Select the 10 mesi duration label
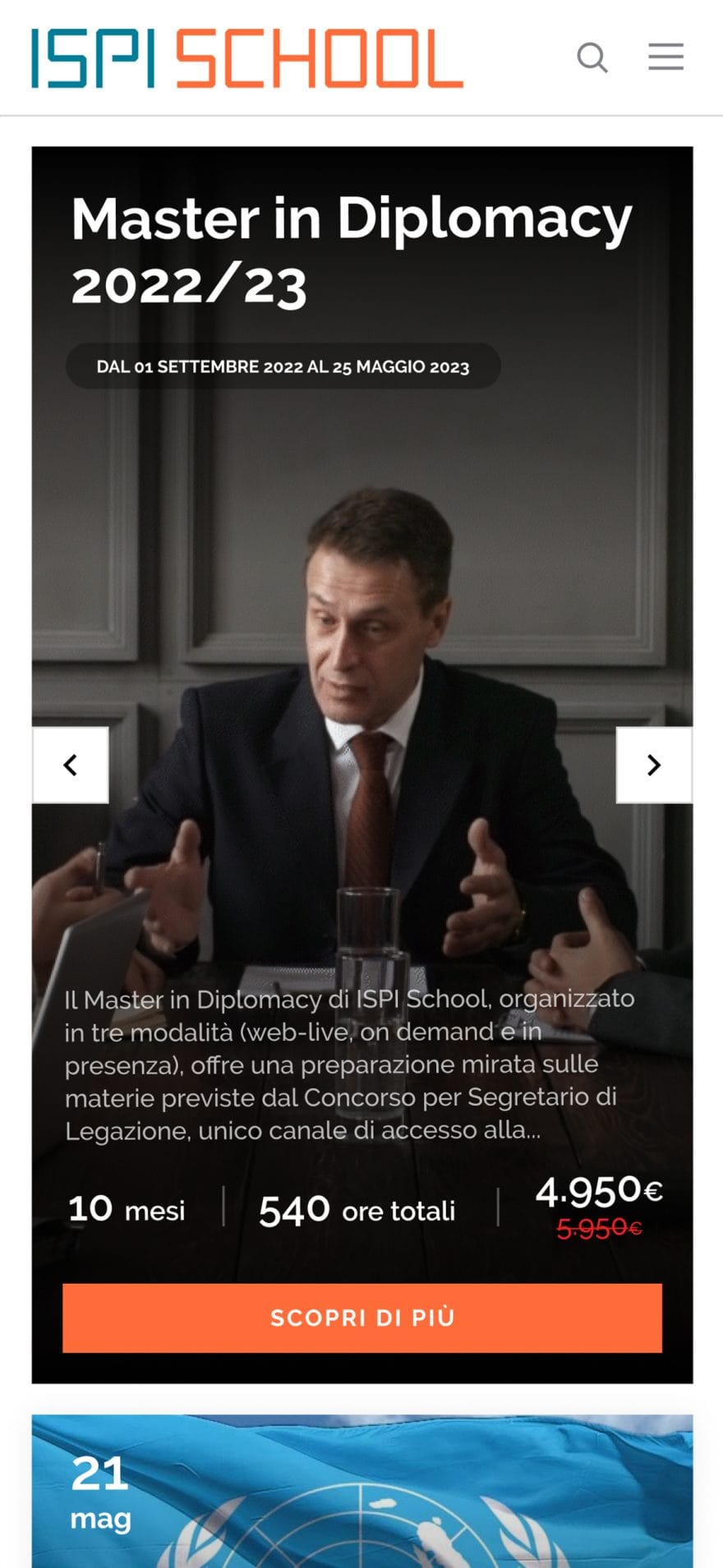The height and width of the screenshot is (1568, 723). pos(125,1207)
